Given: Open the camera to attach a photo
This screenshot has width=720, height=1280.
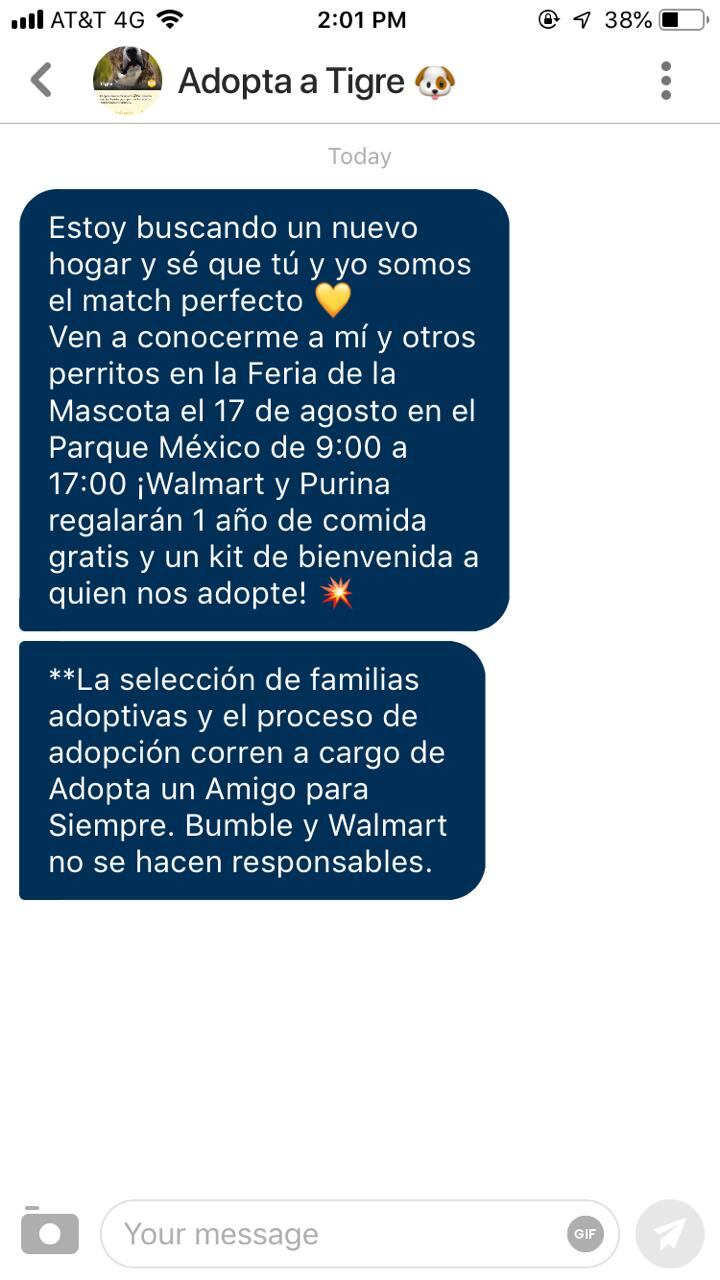Looking at the screenshot, I should [48, 1232].
